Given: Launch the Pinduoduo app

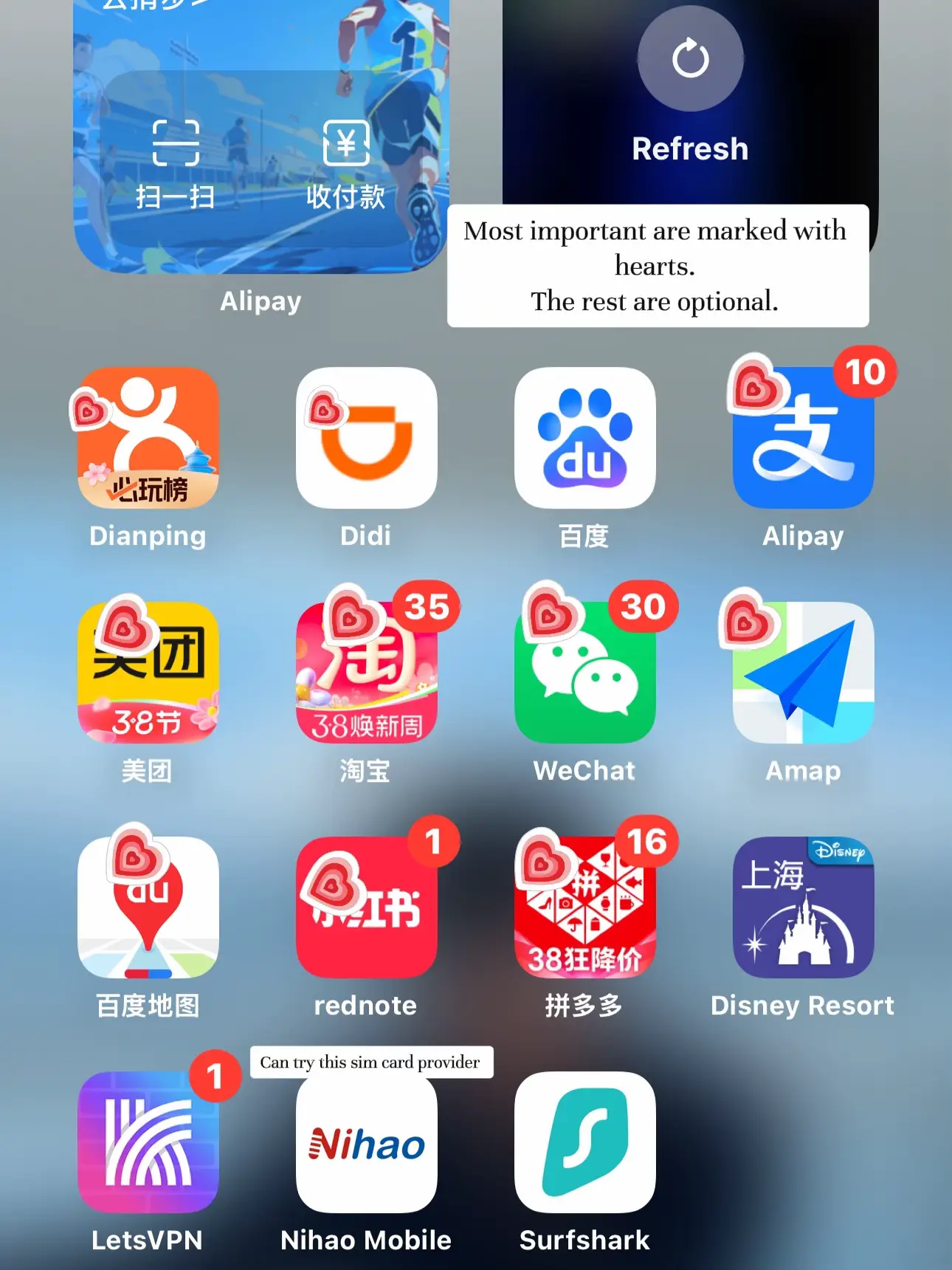Looking at the screenshot, I should pos(584,907).
